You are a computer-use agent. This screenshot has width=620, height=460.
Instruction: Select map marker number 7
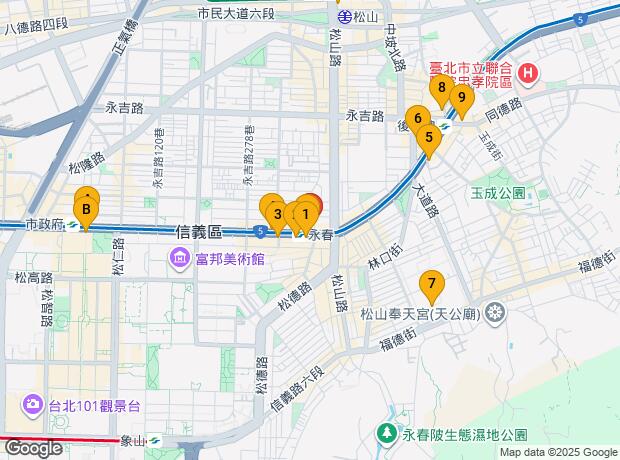pyautogui.click(x=431, y=285)
